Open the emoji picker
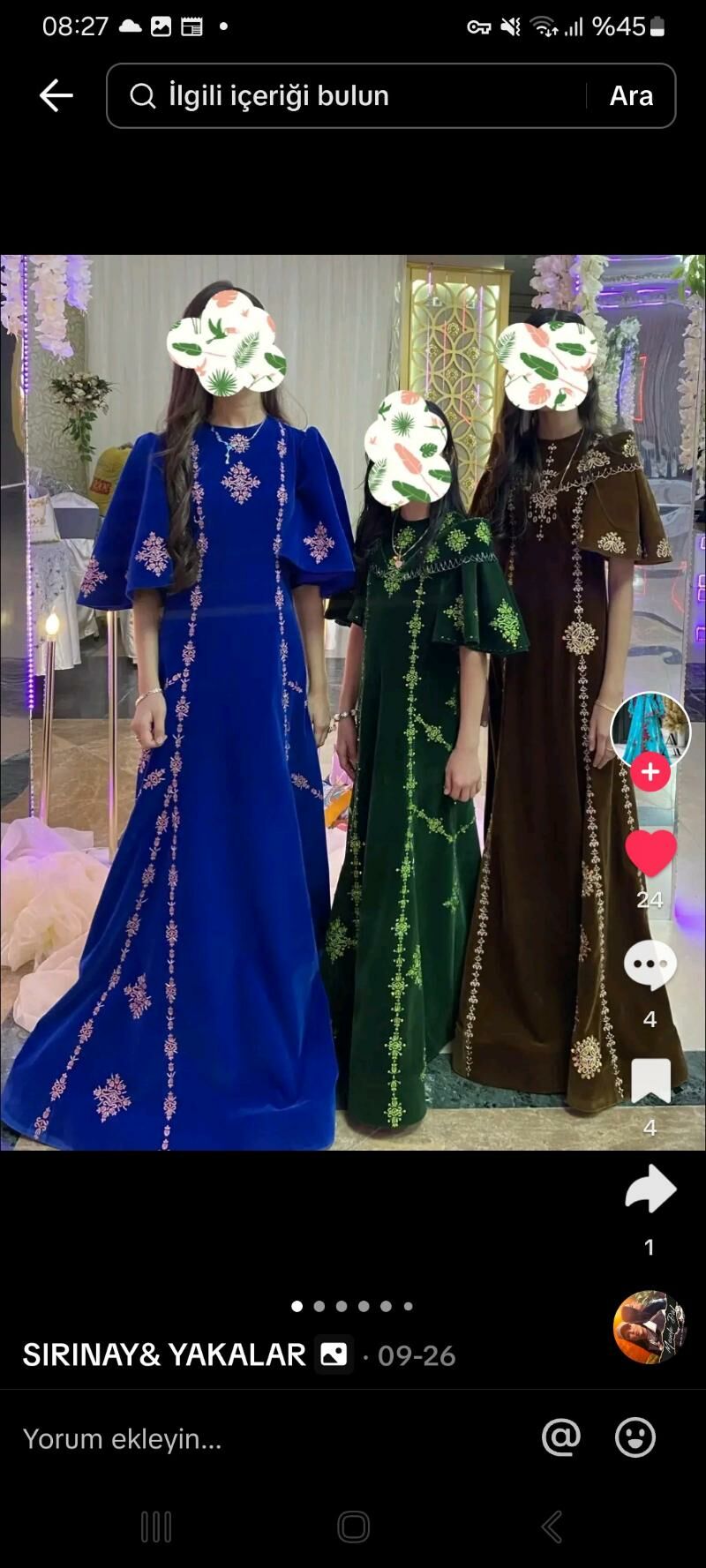This screenshot has height=1568, width=706. (635, 1438)
